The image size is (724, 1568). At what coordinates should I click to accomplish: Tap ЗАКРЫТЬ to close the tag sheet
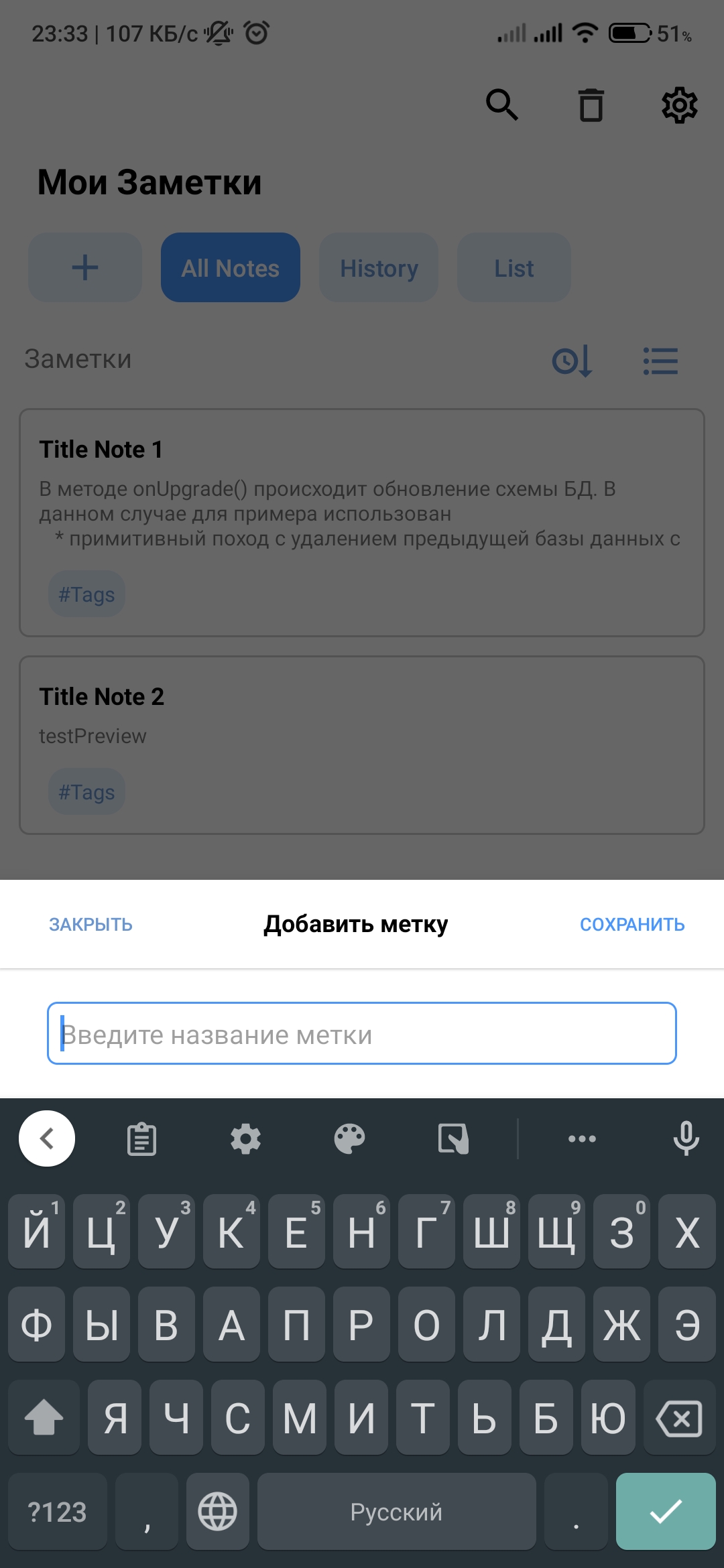(90, 924)
